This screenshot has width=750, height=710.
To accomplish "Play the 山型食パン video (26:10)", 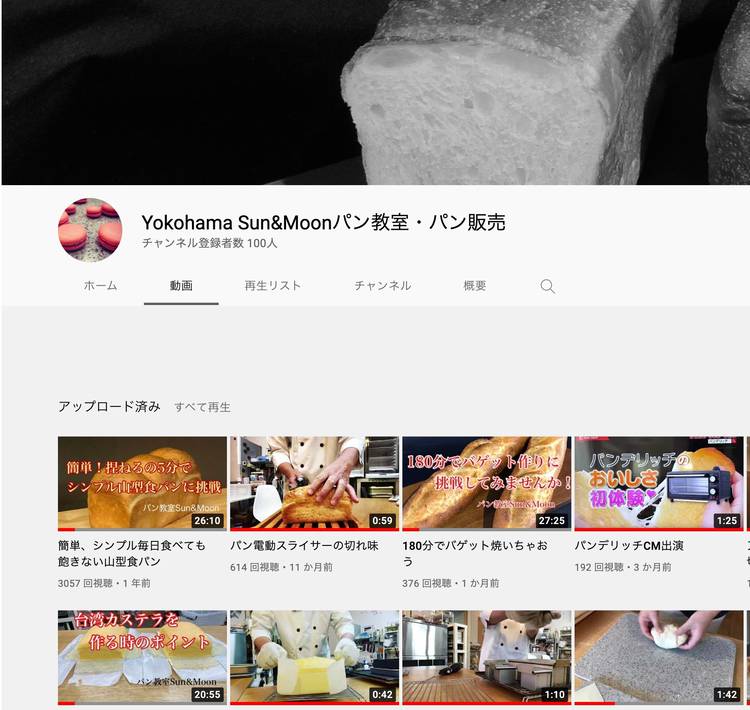I will (x=142, y=483).
